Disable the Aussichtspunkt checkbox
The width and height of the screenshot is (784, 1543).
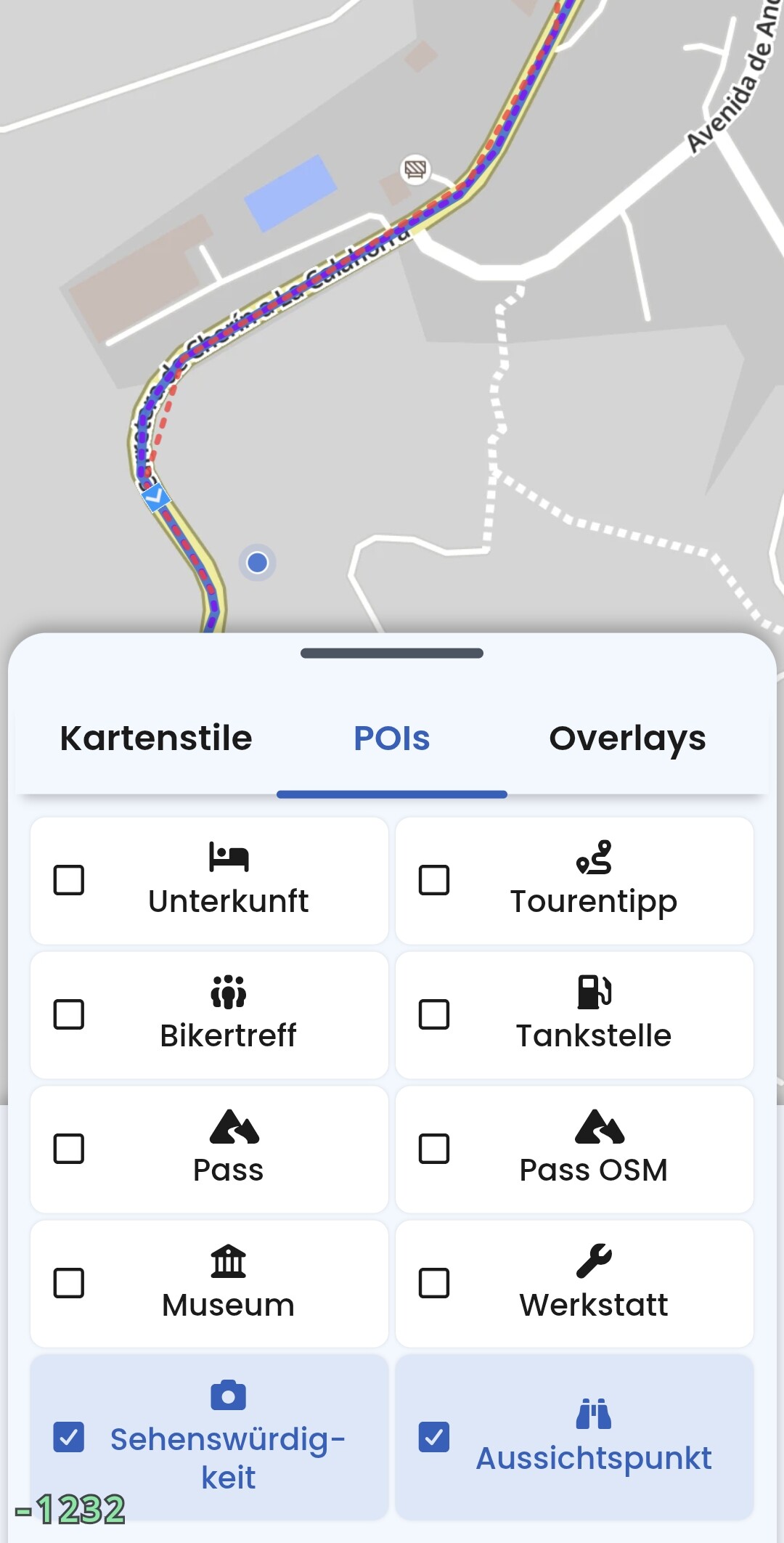[x=434, y=1437]
